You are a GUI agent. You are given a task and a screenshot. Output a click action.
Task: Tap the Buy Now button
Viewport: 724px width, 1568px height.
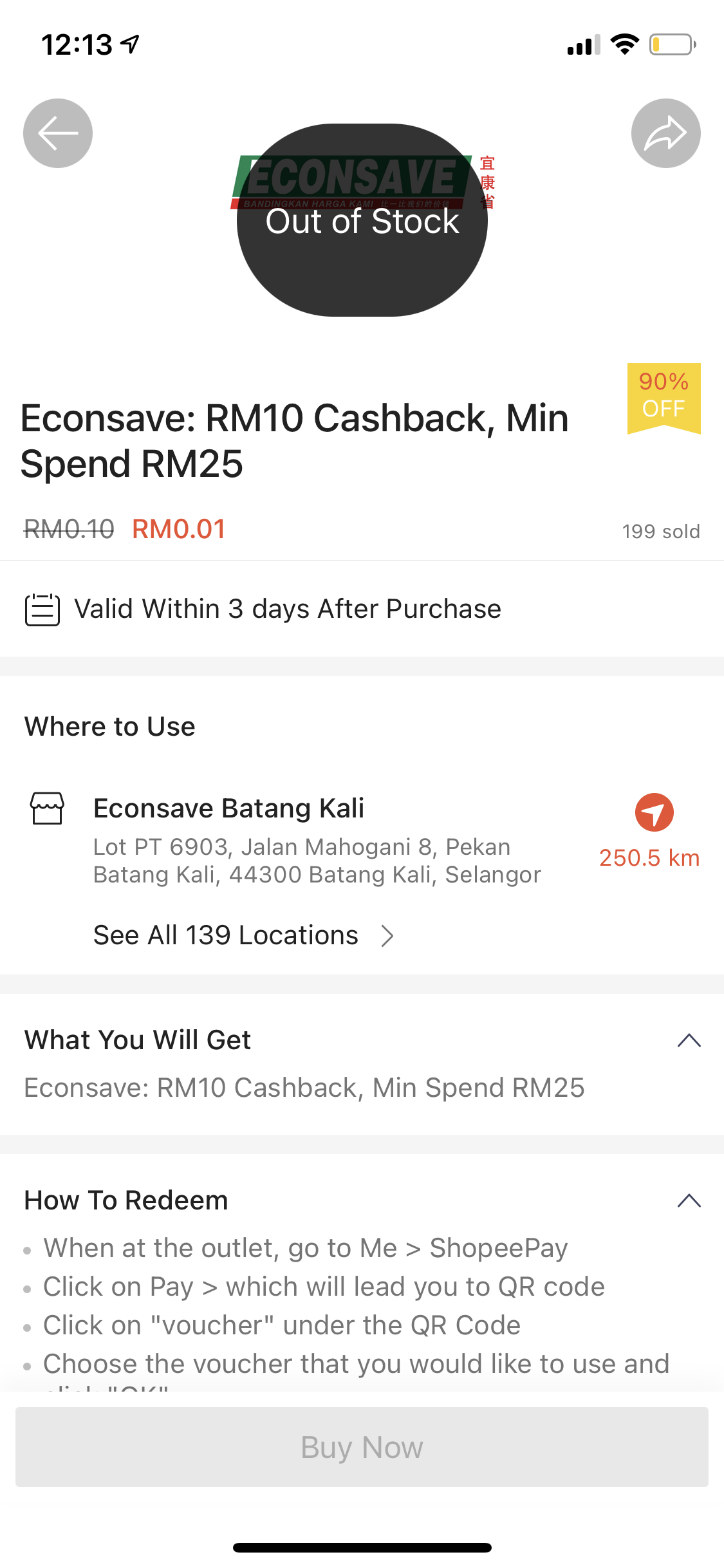pyautogui.click(x=362, y=1447)
